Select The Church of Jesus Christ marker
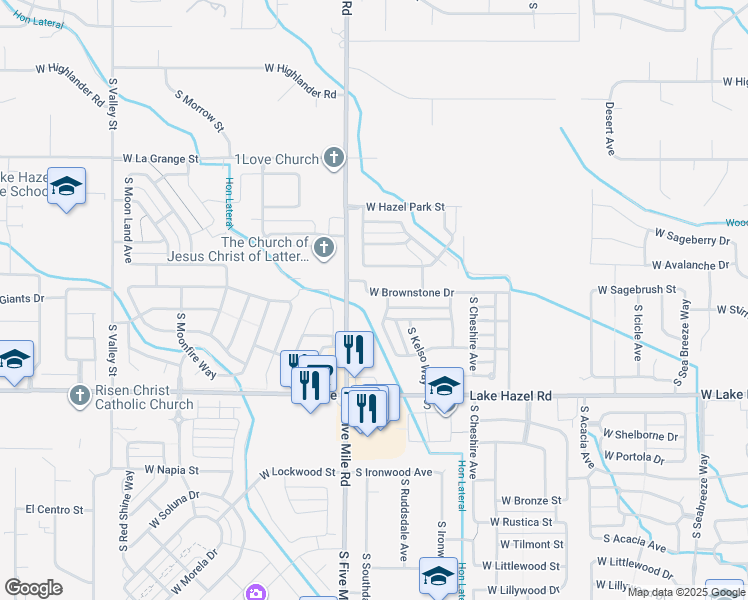This screenshot has height=600, width=748. coord(324,248)
